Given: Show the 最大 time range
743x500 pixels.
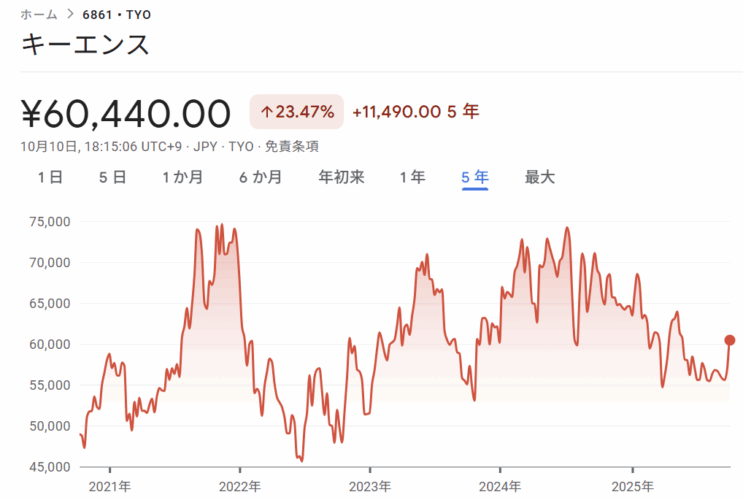Looking at the screenshot, I should [540, 177].
